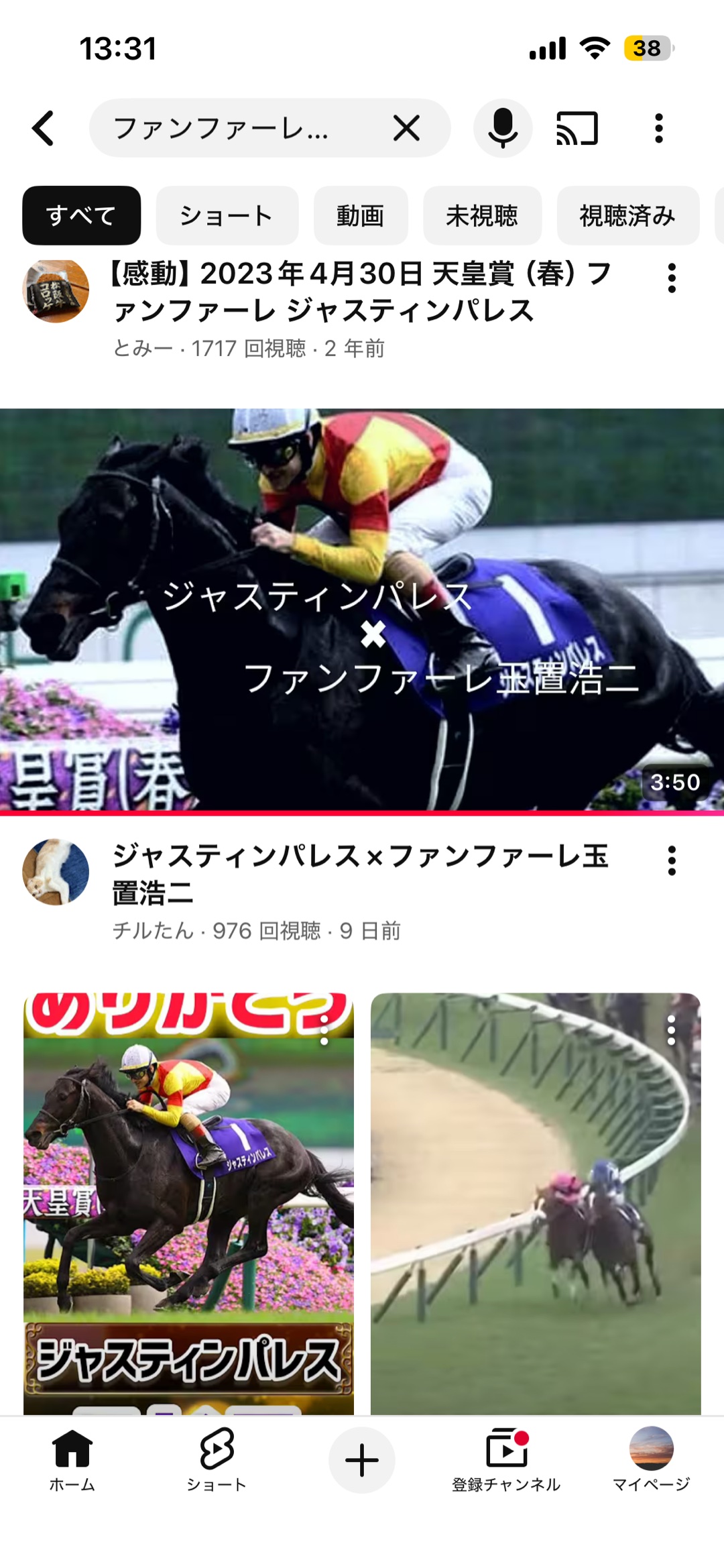Open options for the 天皇賞（春）video by とみー
This screenshot has height=1568, width=724.
[x=672, y=278]
